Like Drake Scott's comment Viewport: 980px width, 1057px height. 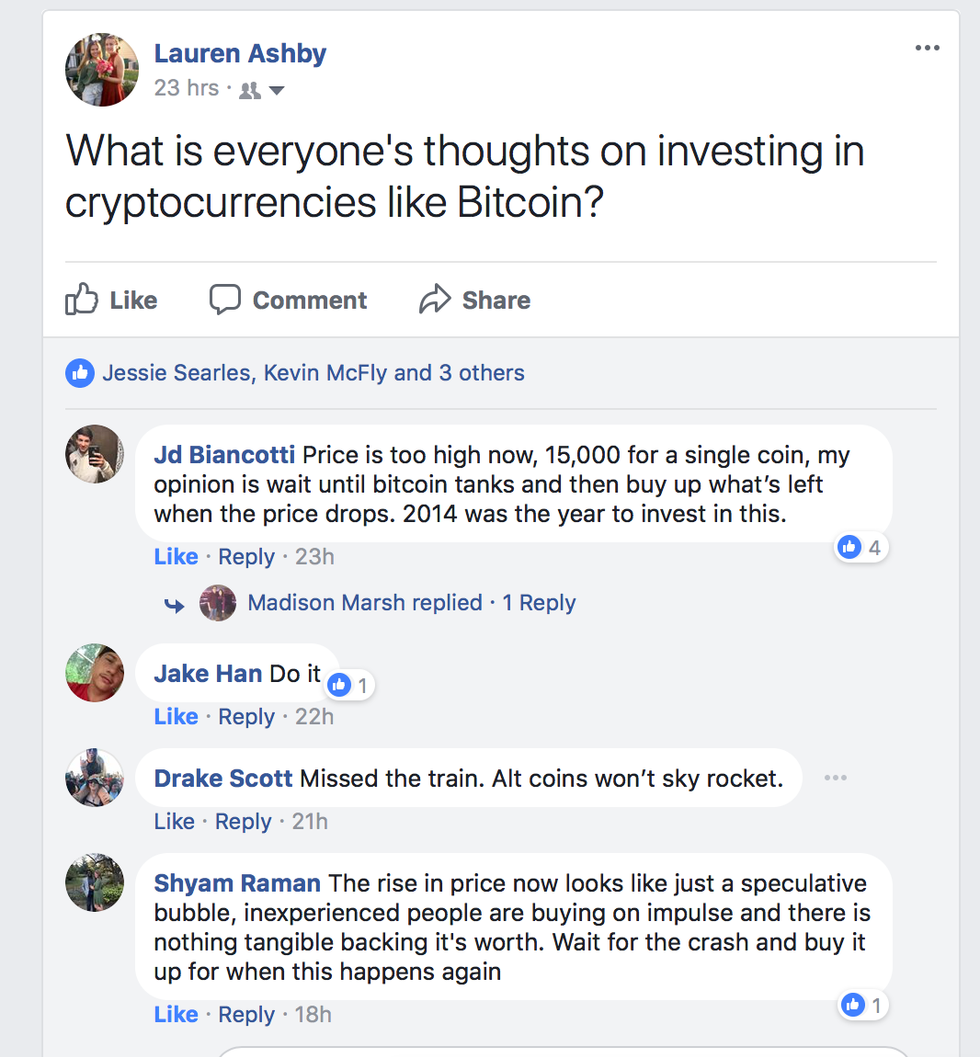coord(174,822)
